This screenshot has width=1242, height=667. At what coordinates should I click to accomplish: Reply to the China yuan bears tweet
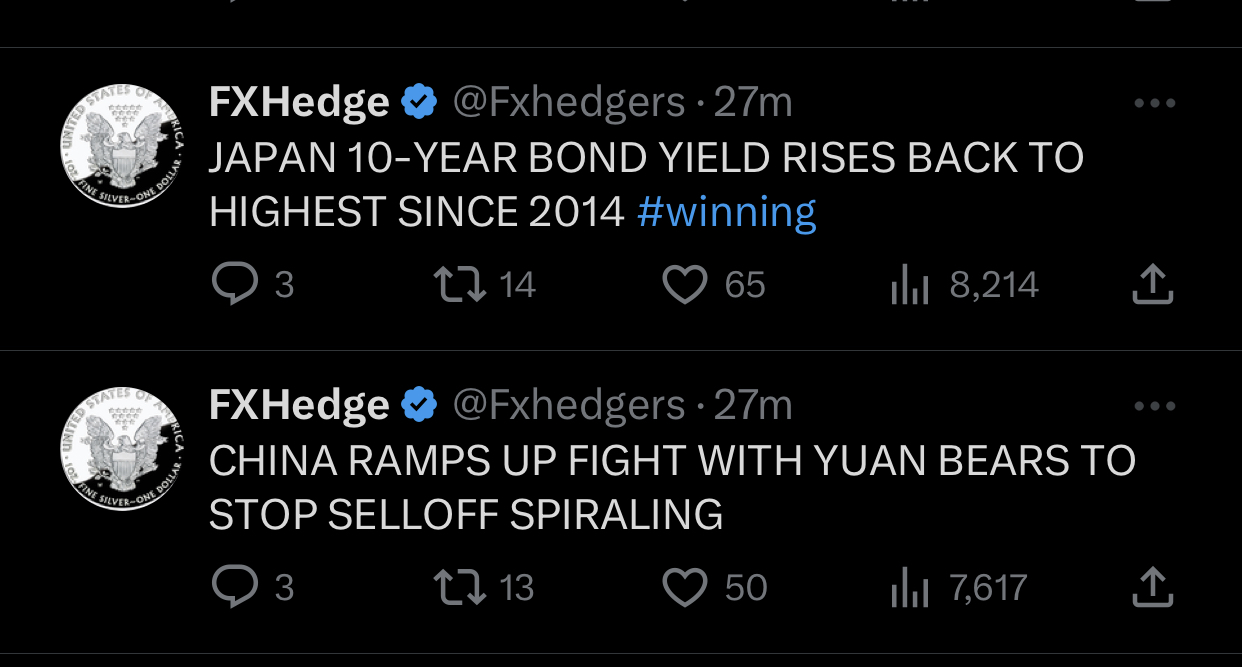pyautogui.click(x=235, y=587)
